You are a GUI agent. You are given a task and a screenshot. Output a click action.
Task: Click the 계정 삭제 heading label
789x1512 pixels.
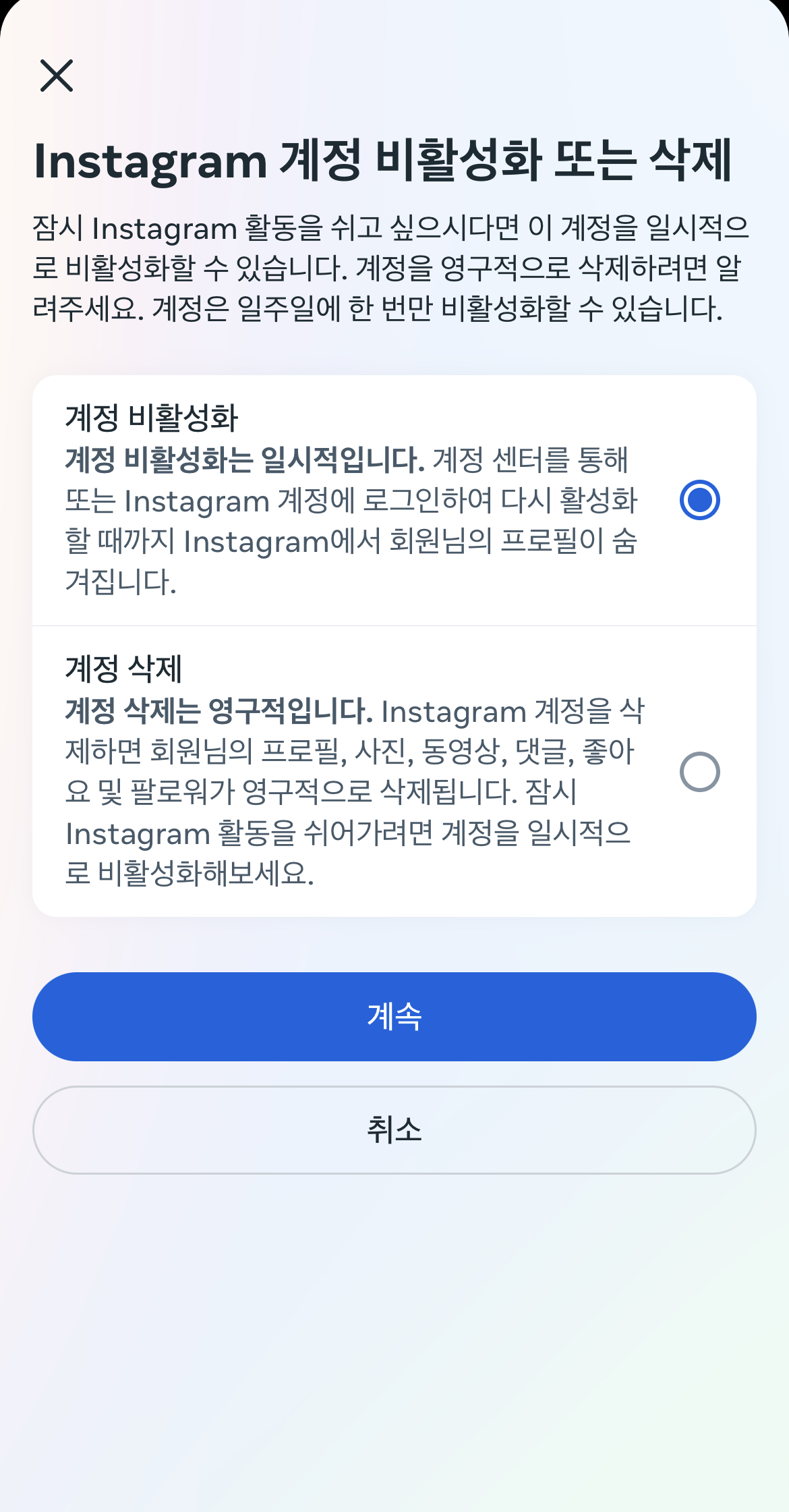click(x=123, y=671)
